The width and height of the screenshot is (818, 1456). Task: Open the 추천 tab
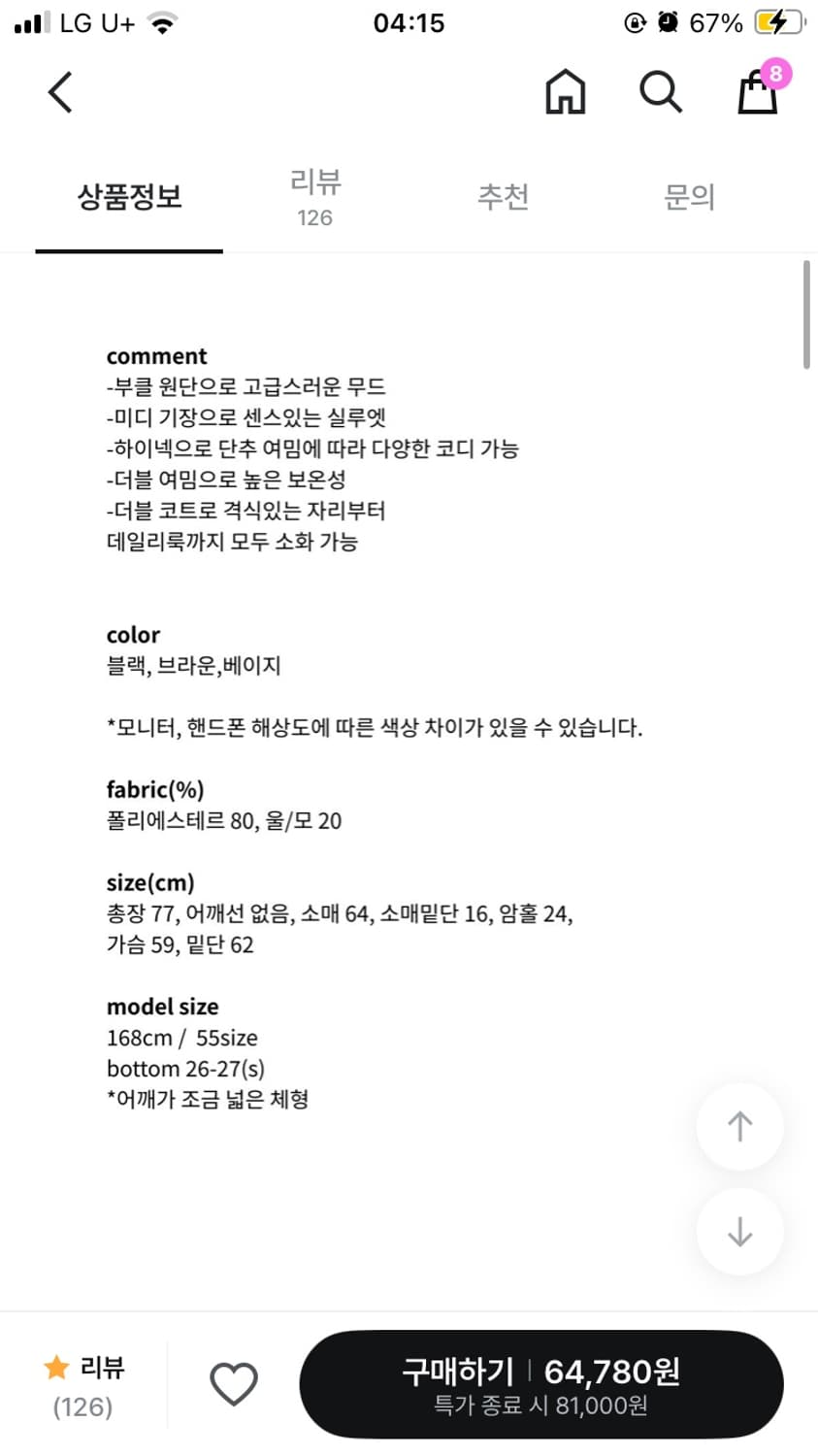click(x=503, y=197)
